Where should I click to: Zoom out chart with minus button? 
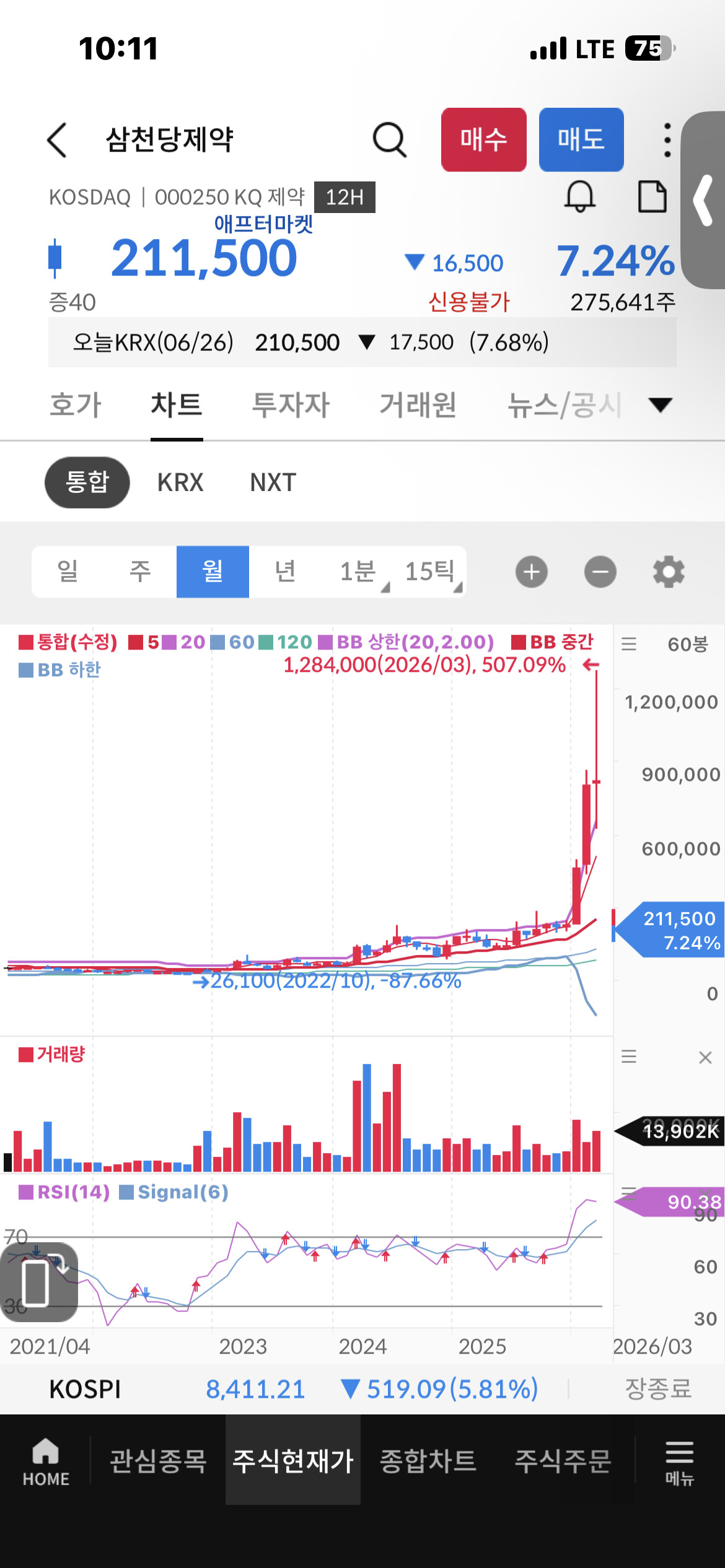[x=600, y=572]
